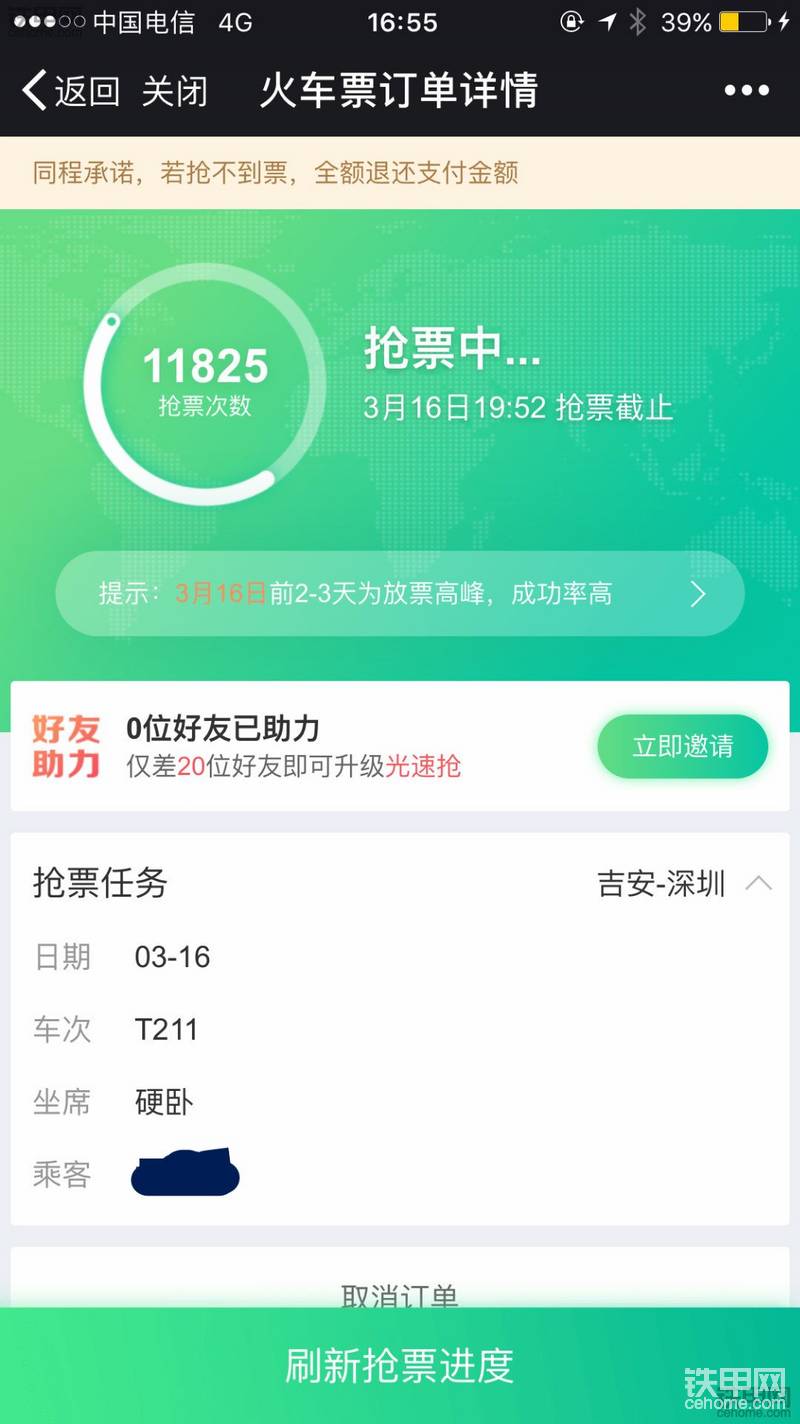Screen dimensions: 800x1424
Task: Go back via 返回 arrow
Action: tap(68, 91)
